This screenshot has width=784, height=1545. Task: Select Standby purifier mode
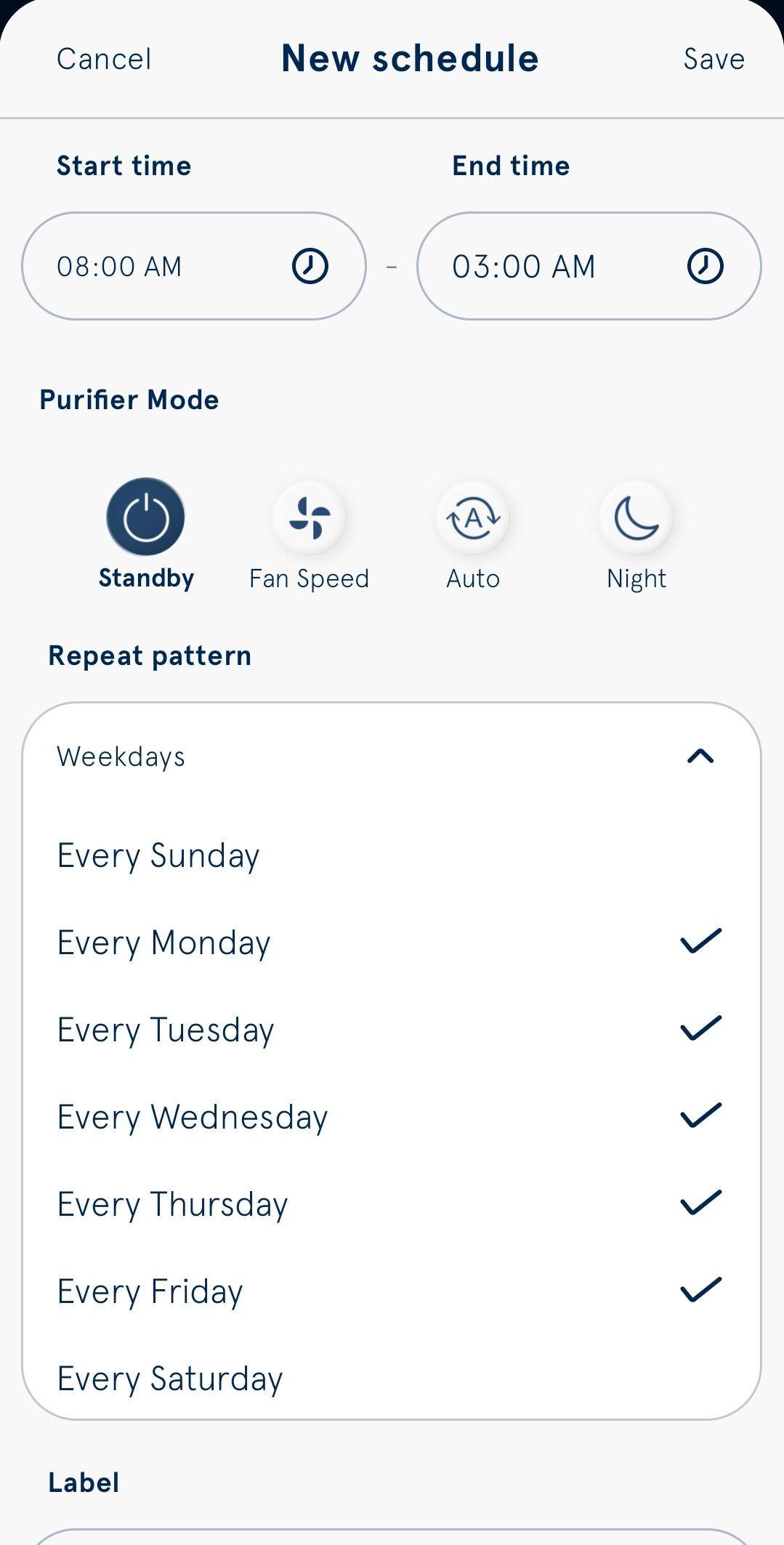point(145,517)
